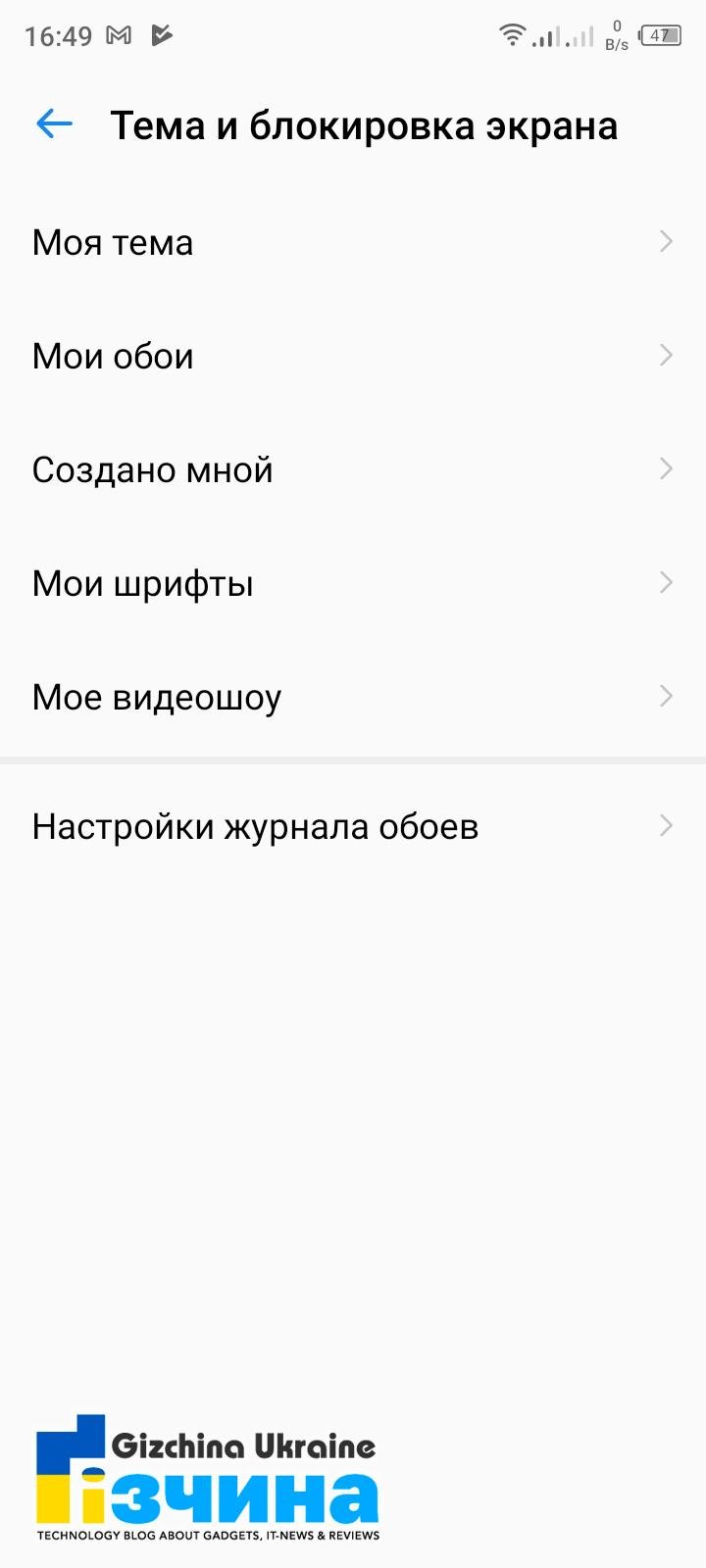Go back using the top-left arrow
Image resolution: width=706 pixels, height=1568 pixels.
54,124
